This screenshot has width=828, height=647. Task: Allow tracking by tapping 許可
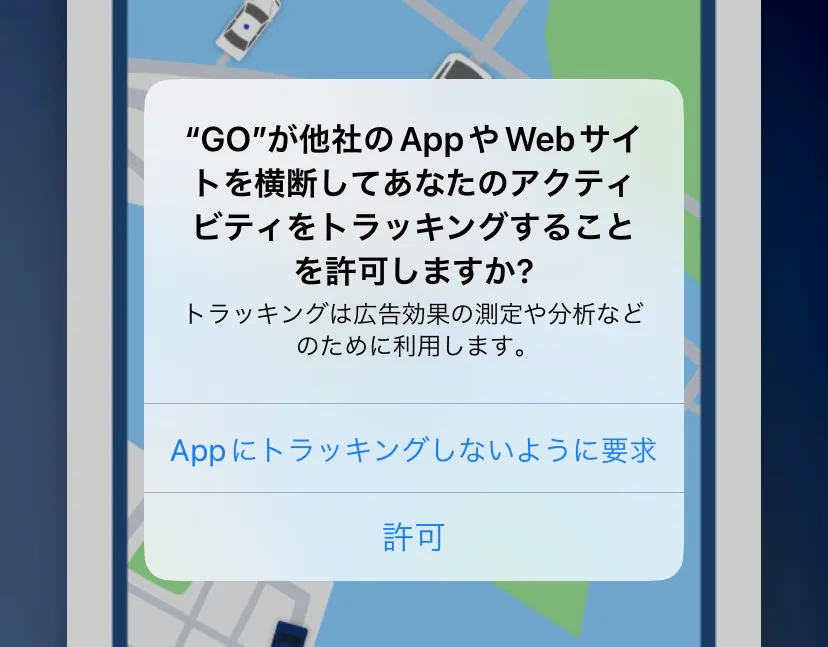[414, 537]
